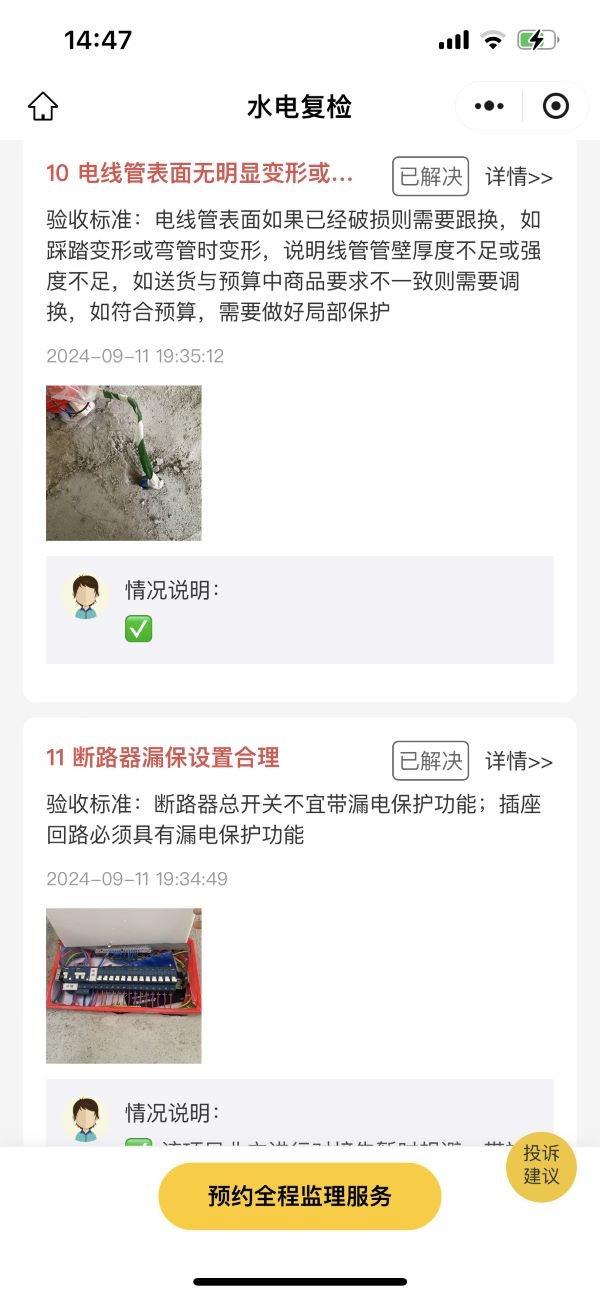The height and width of the screenshot is (1298, 600).
Task: Tap 预约全程监理服务 button
Action: tap(300, 1196)
